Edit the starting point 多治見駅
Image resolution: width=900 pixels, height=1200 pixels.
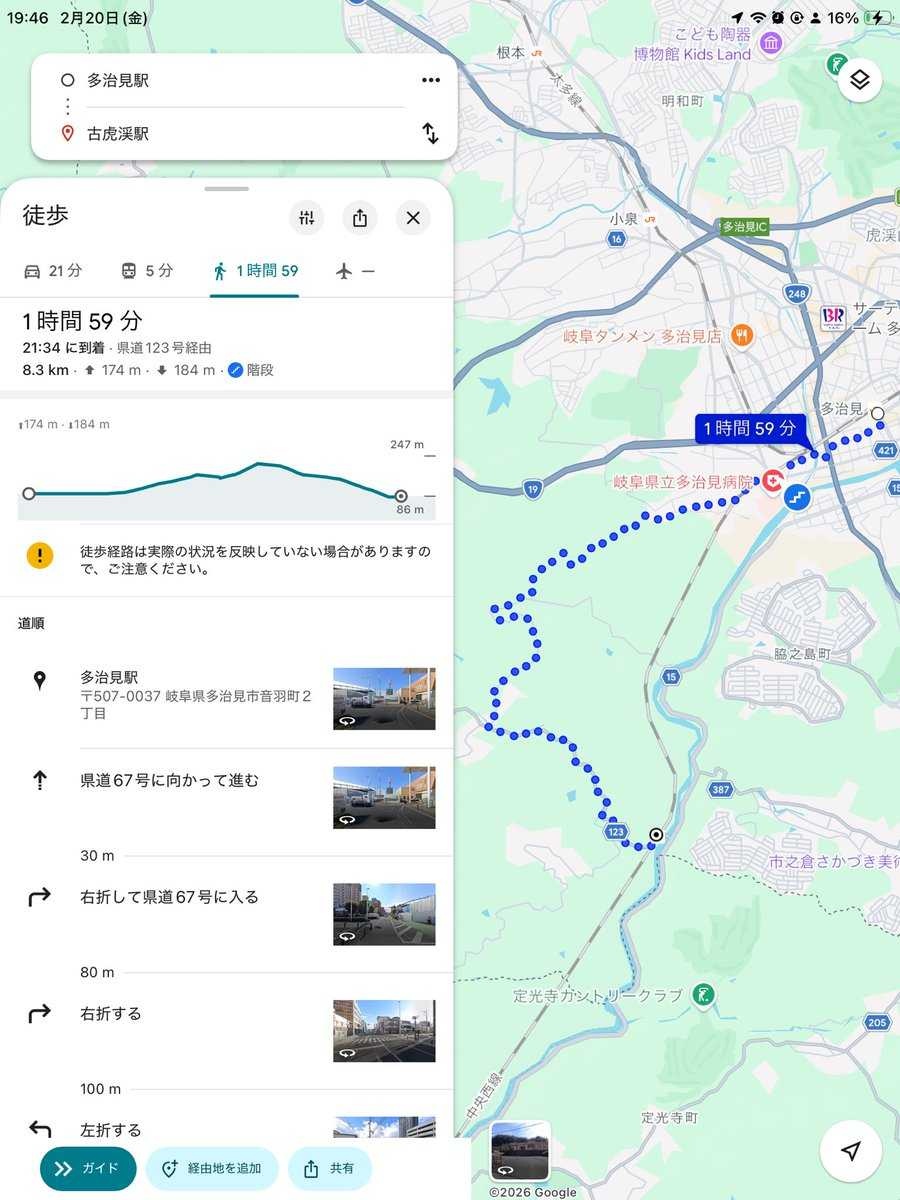click(240, 80)
